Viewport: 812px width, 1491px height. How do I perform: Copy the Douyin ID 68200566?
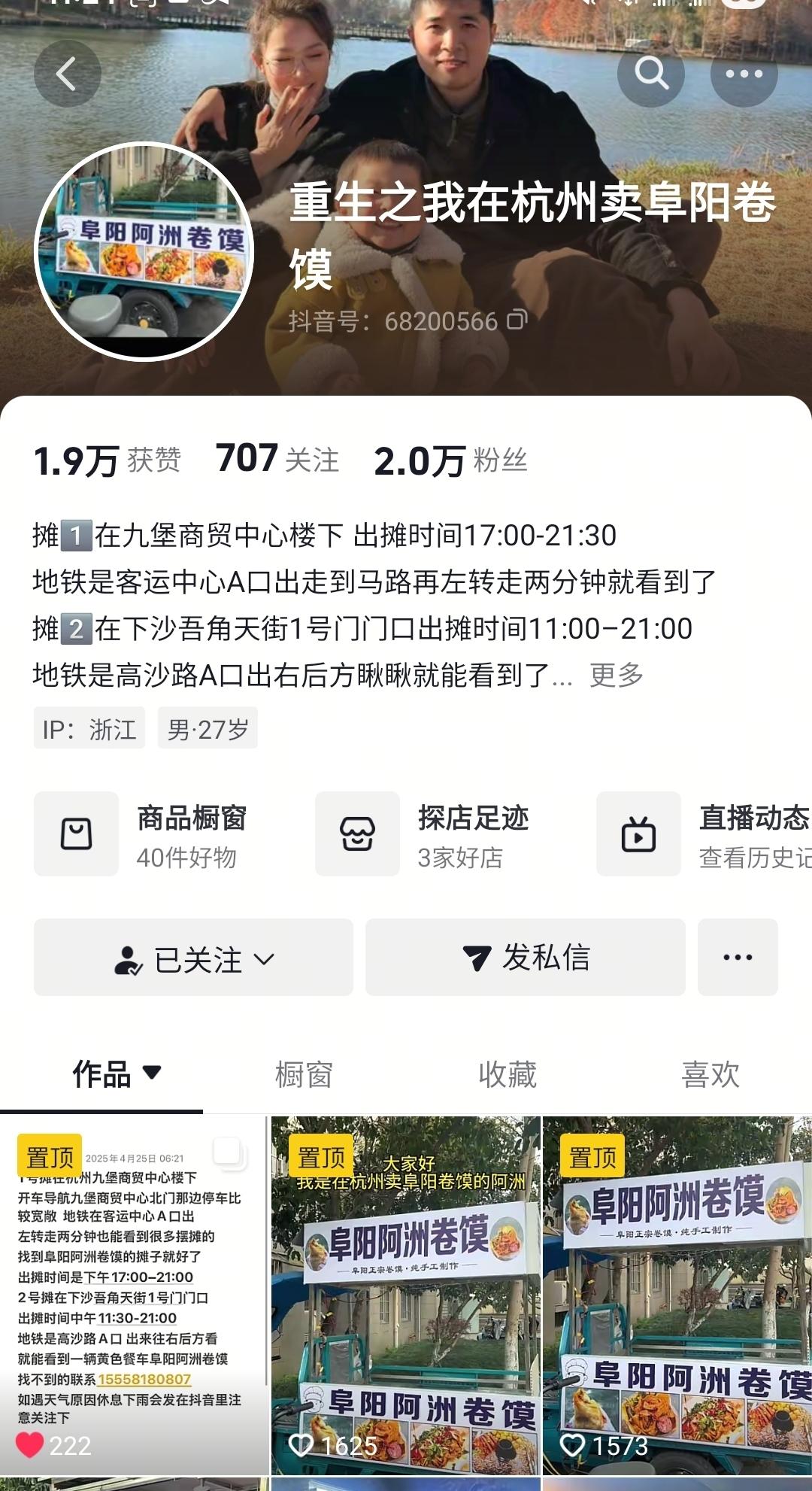pos(517,320)
